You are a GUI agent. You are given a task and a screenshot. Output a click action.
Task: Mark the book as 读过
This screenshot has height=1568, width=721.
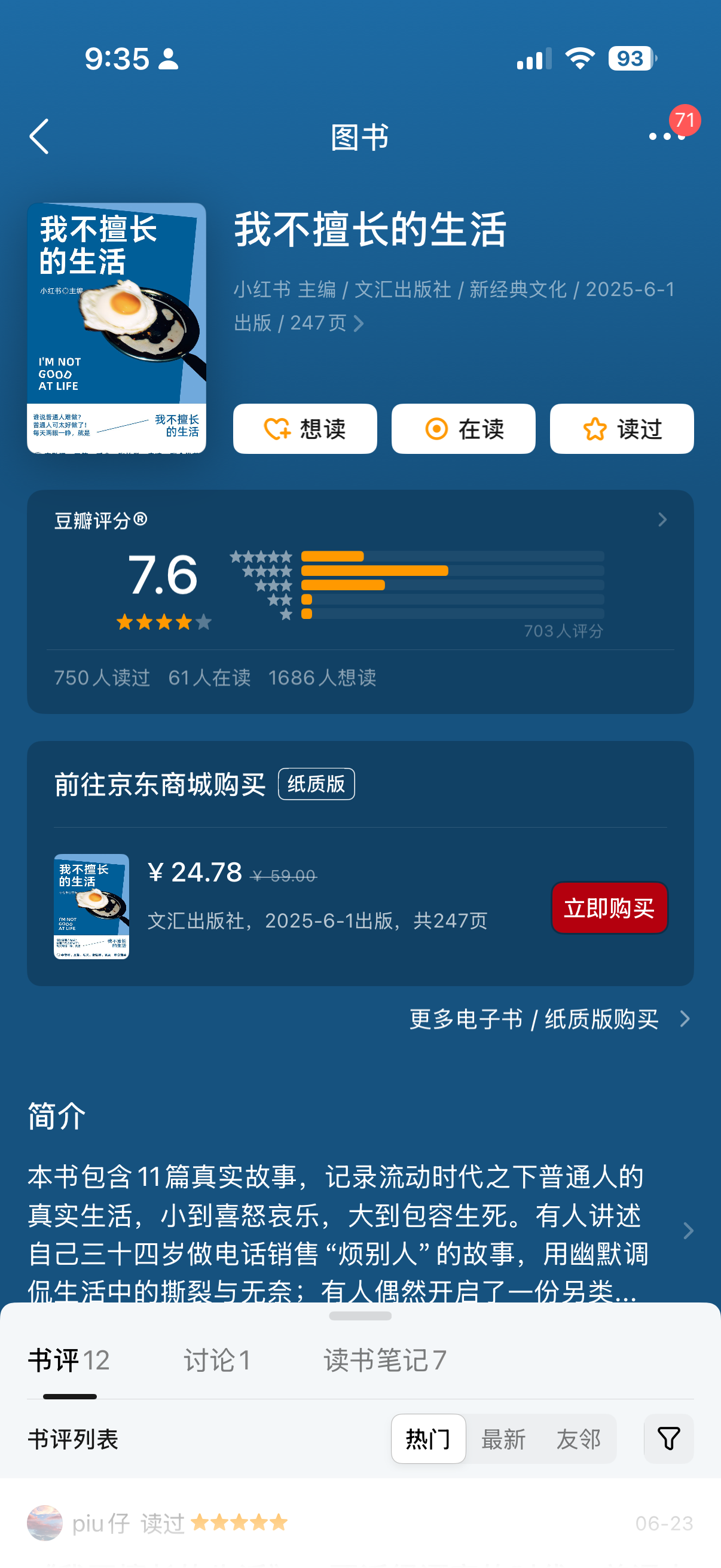[x=621, y=429]
